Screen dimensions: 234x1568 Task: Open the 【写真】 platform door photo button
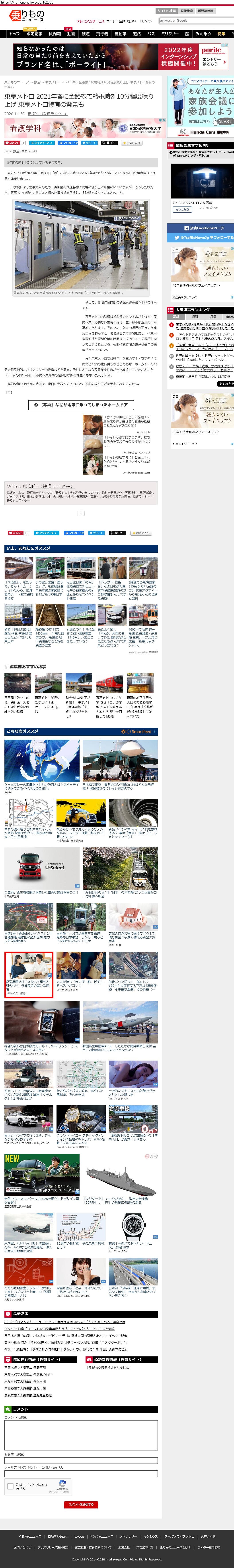click(81, 405)
